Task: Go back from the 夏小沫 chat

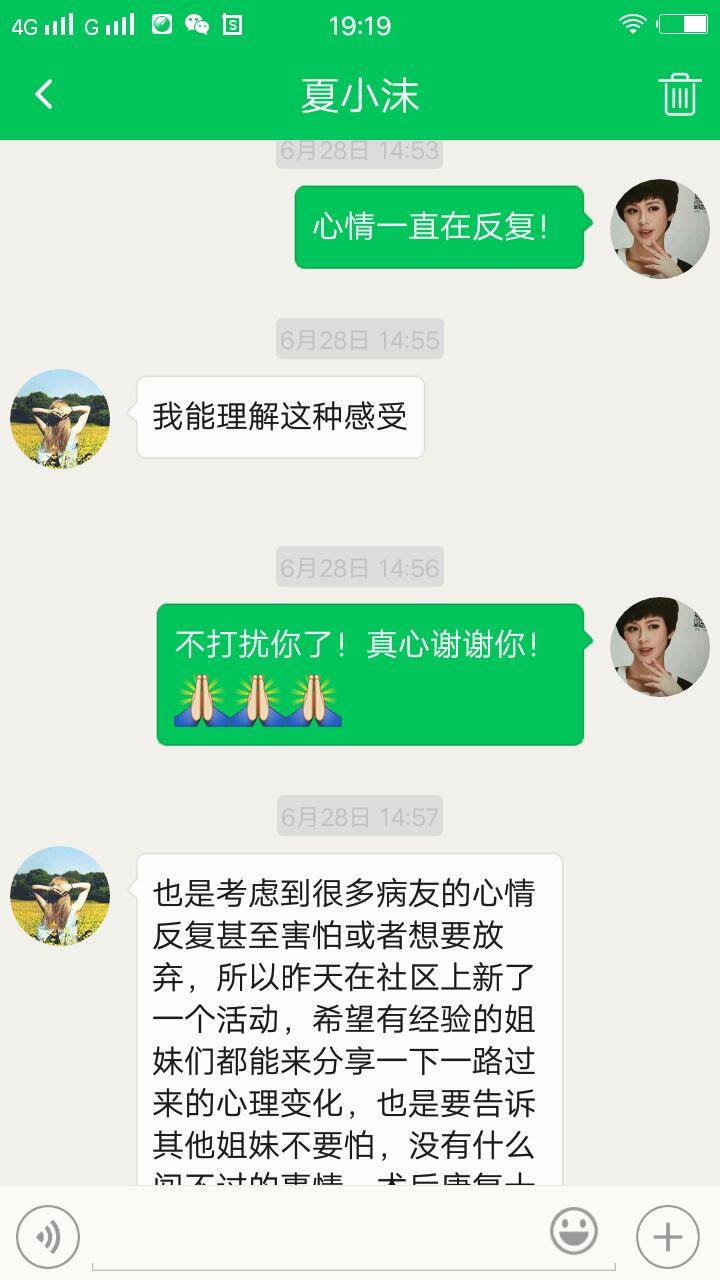Action: [43, 95]
